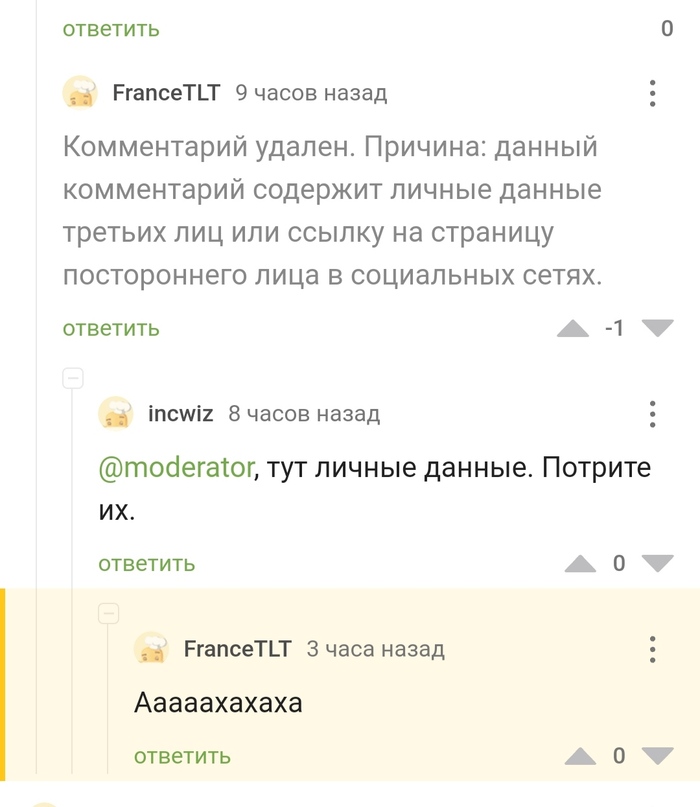Viewport: 700px width, 807px height.
Task: Upvote the deleted comment rated -1
Action: click(573, 328)
